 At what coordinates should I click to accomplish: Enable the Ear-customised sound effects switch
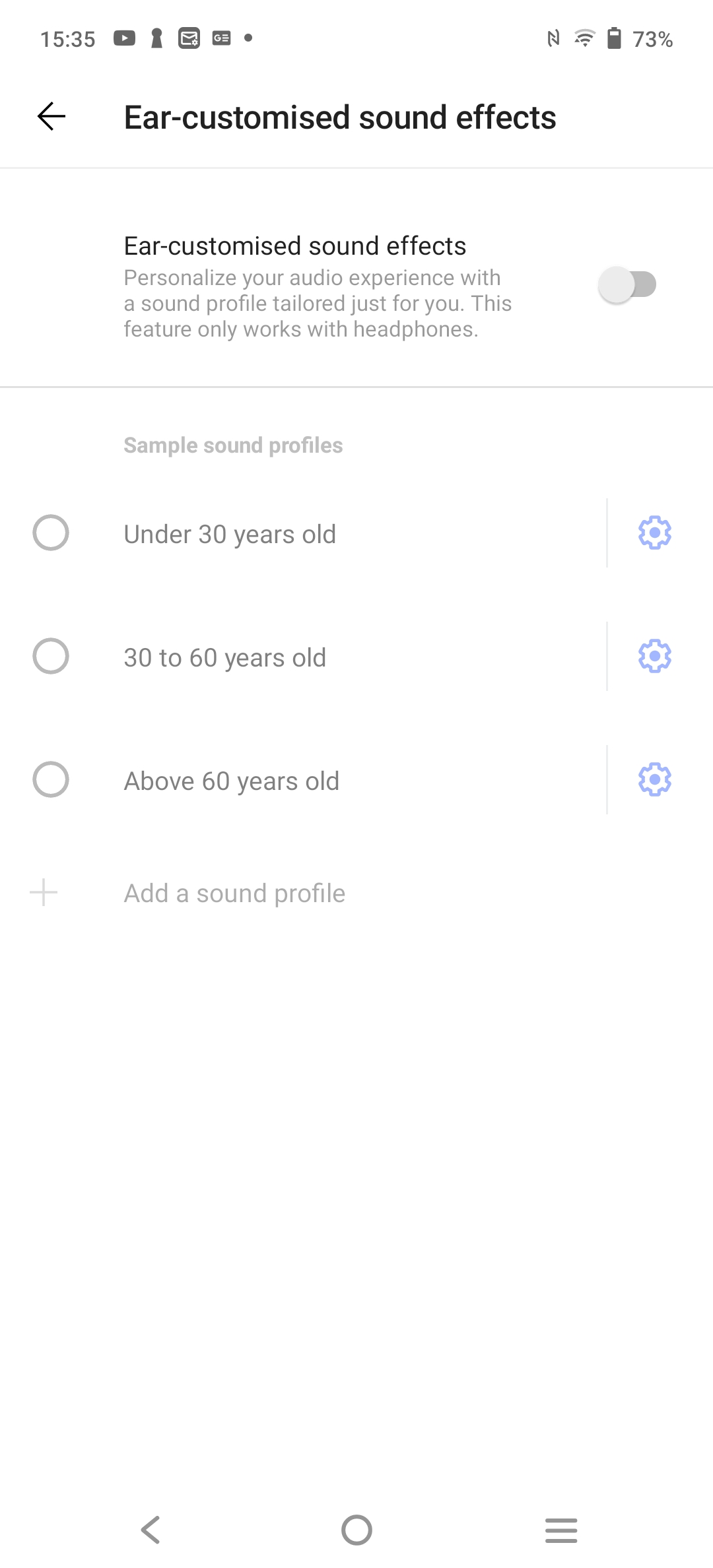627,285
